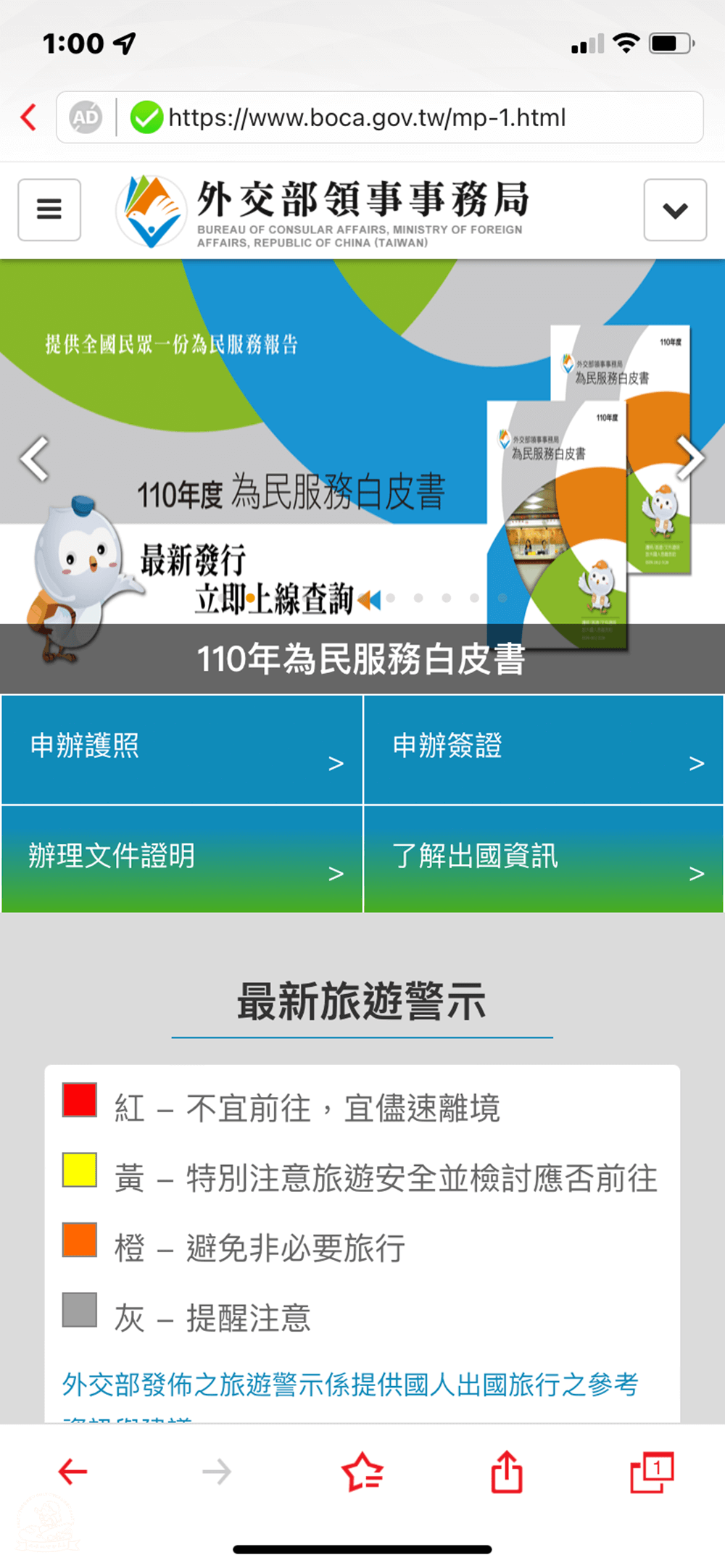The height and width of the screenshot is (1568, 725).
Task: Open the bookmark star icon
Action: (x=362, y=1470)
